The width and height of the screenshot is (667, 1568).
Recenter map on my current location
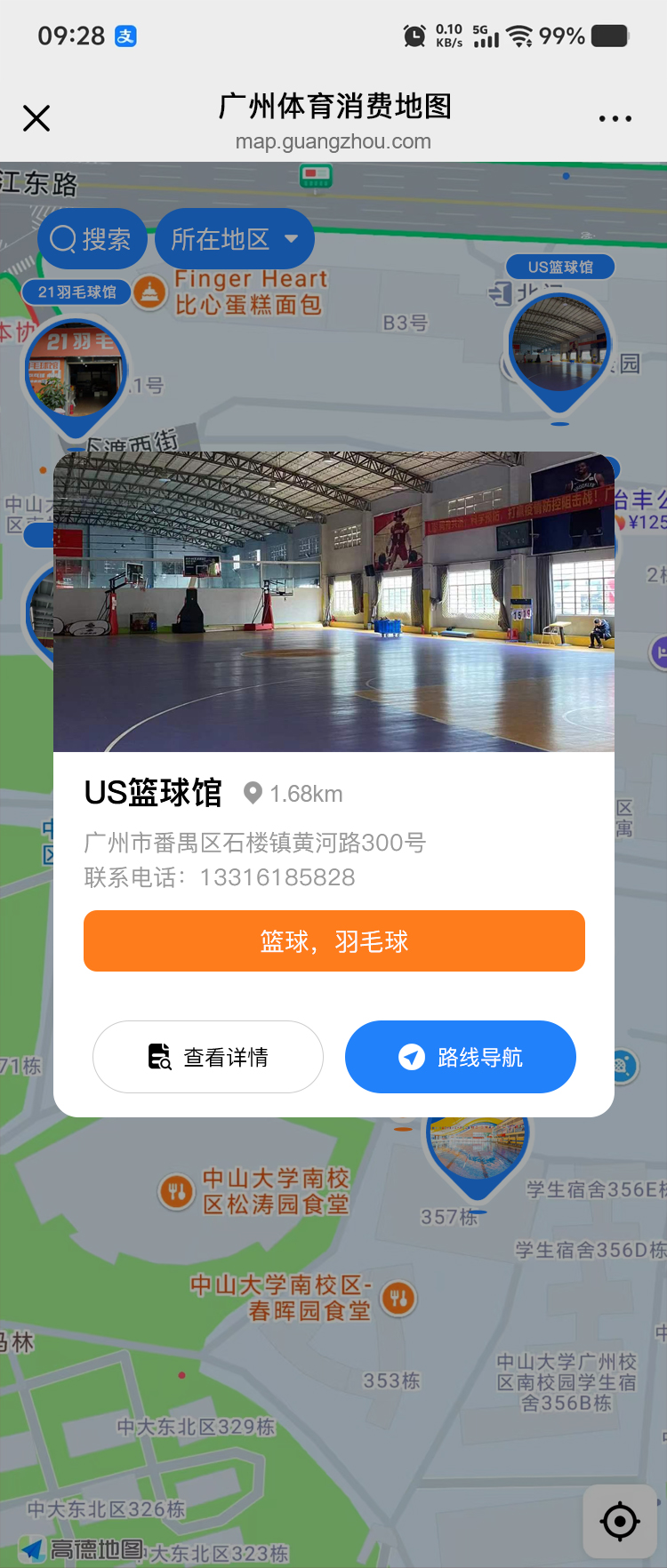coord(619,1521)
